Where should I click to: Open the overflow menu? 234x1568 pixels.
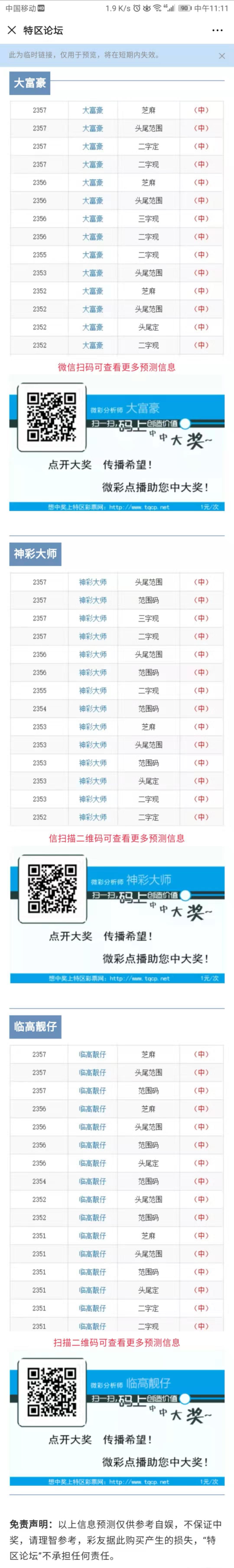tap(218, 30)
